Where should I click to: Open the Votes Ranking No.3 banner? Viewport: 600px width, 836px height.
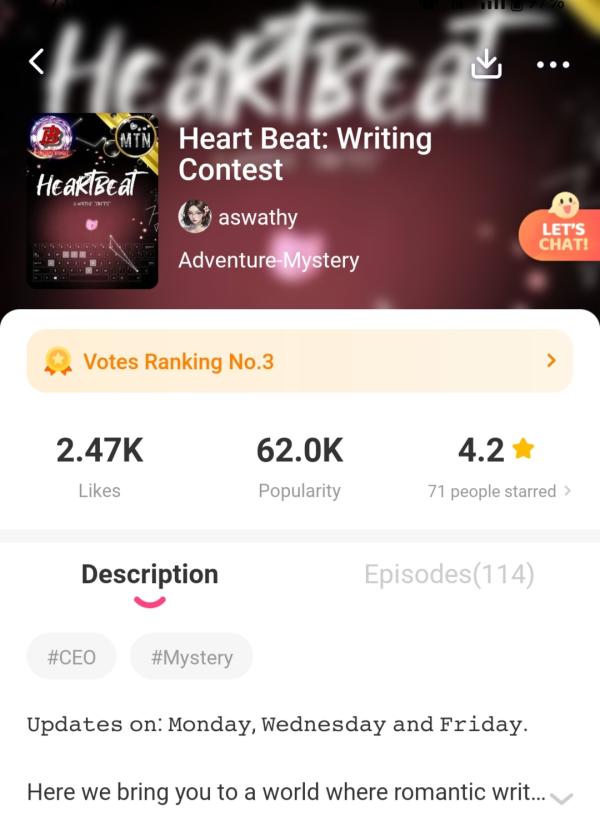pos(300,361)
